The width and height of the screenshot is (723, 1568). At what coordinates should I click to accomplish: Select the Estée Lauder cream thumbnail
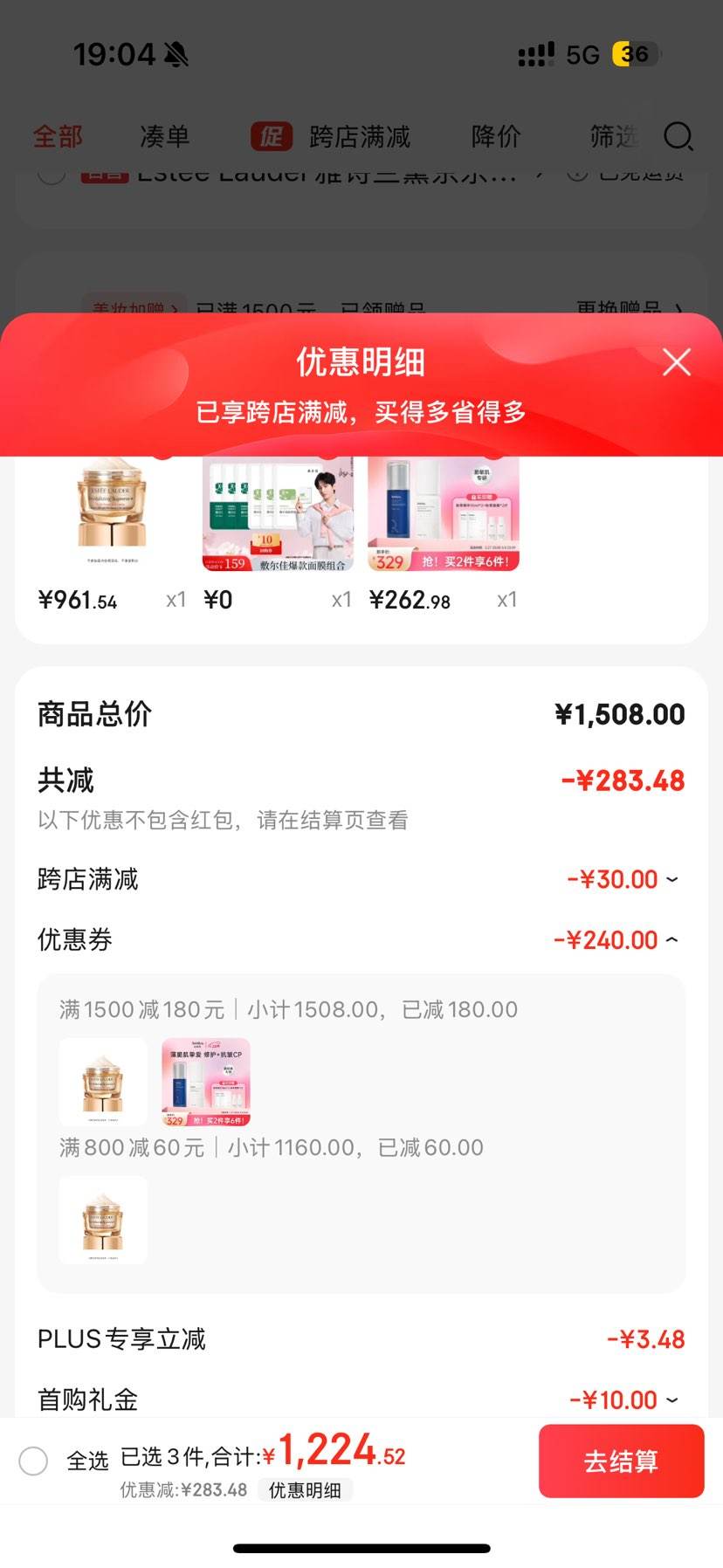pyautogui.click(x=112, y=511)
